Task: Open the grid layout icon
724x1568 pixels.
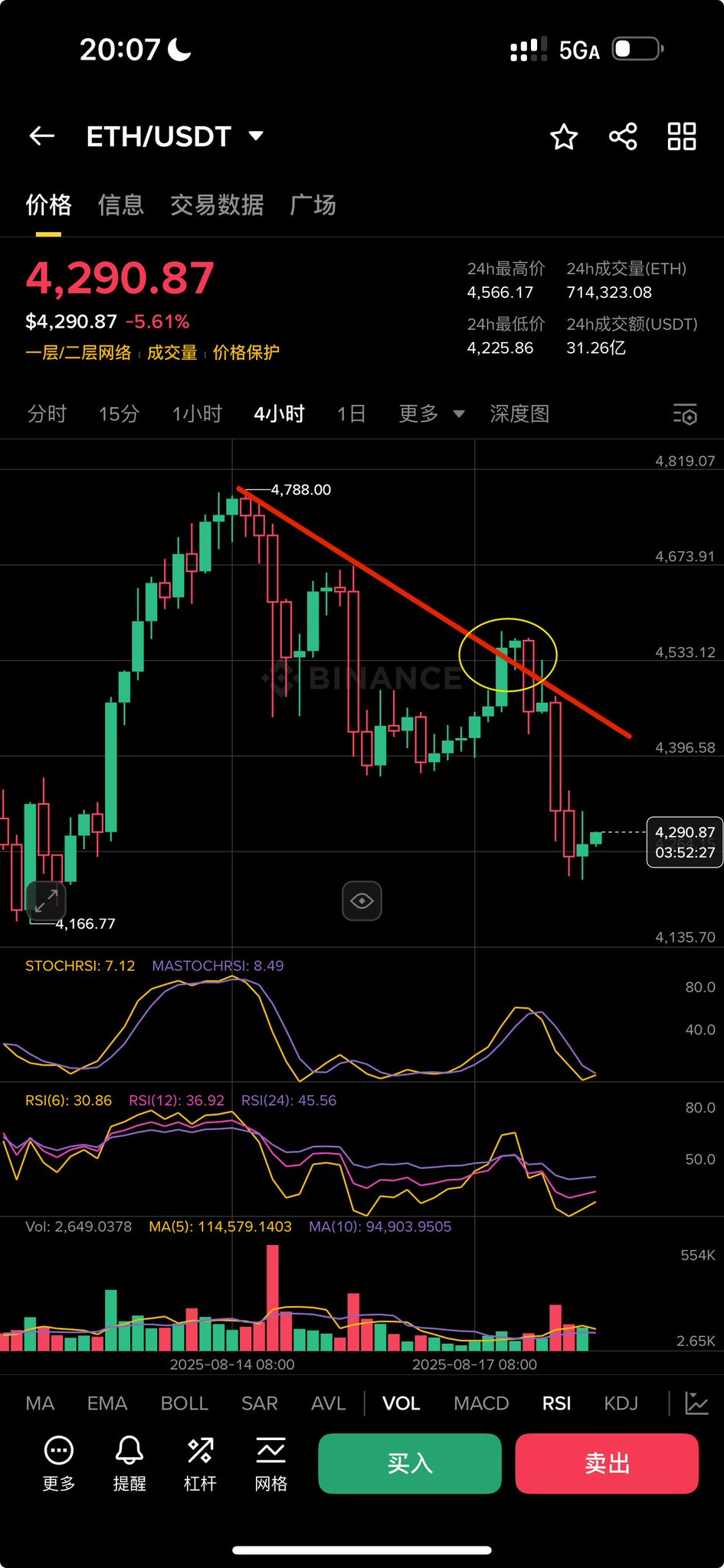Action: click(681, 137)
